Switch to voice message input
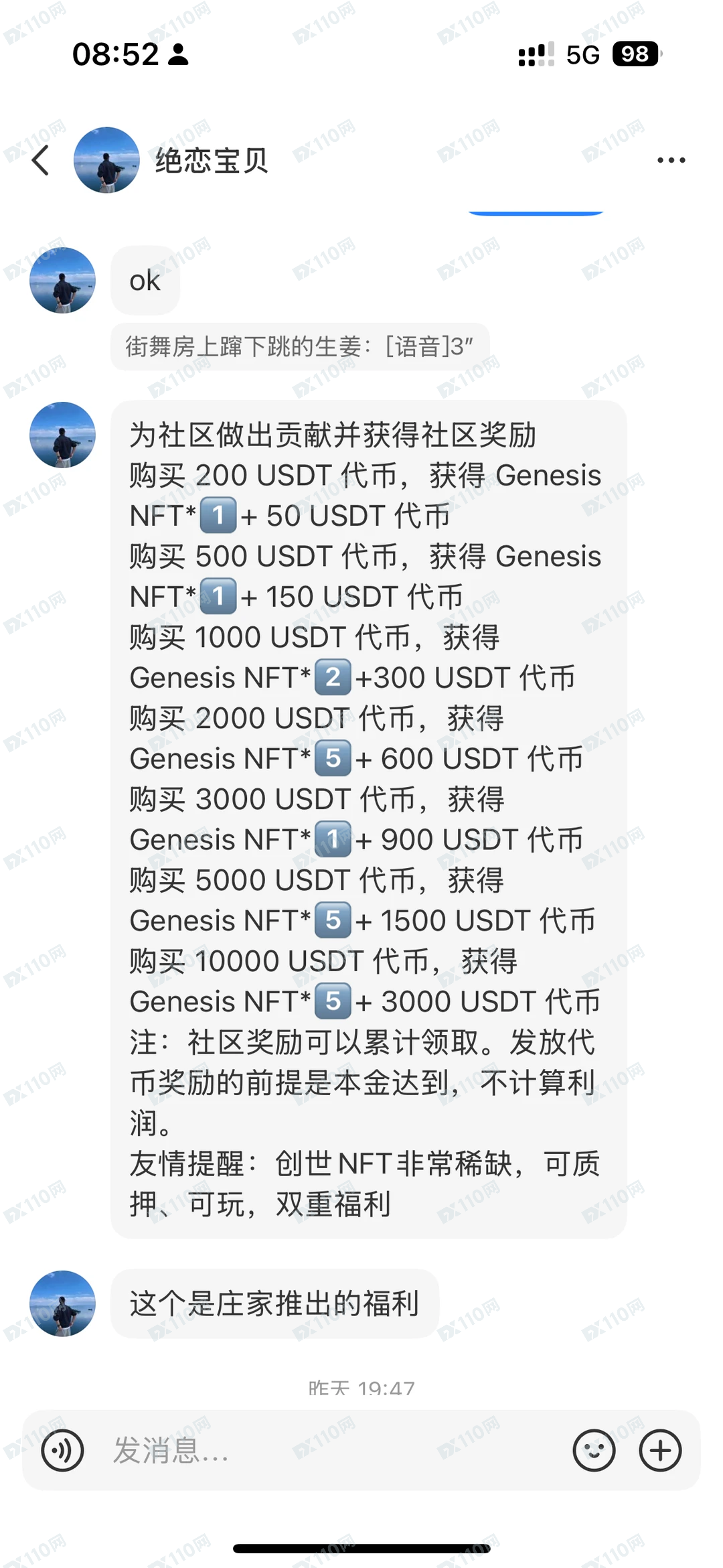Screen dimensions: 723x1568 click(x=62, y=1450)
